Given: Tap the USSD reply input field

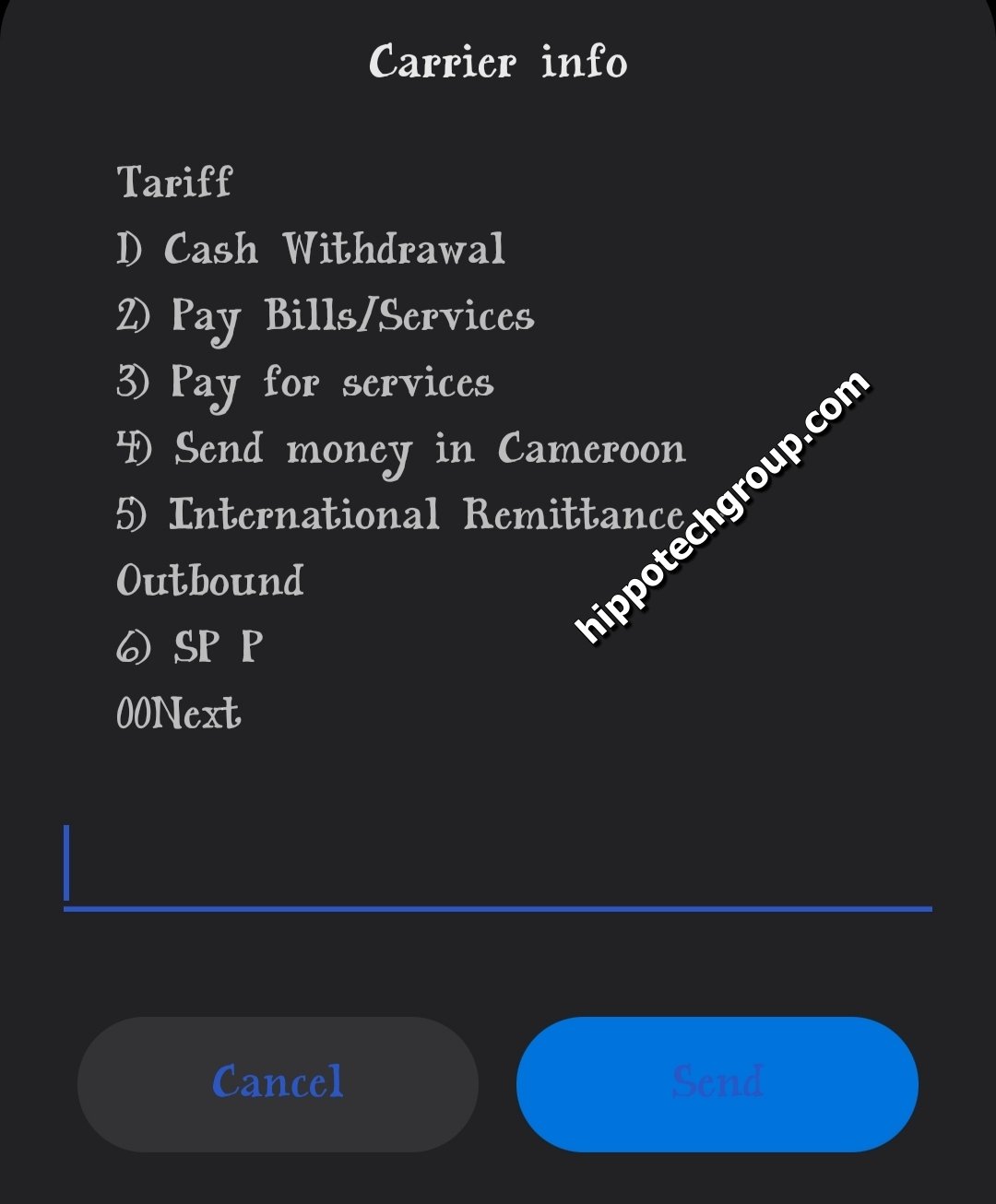Looking at the screenshot, I should click(498, 867).
